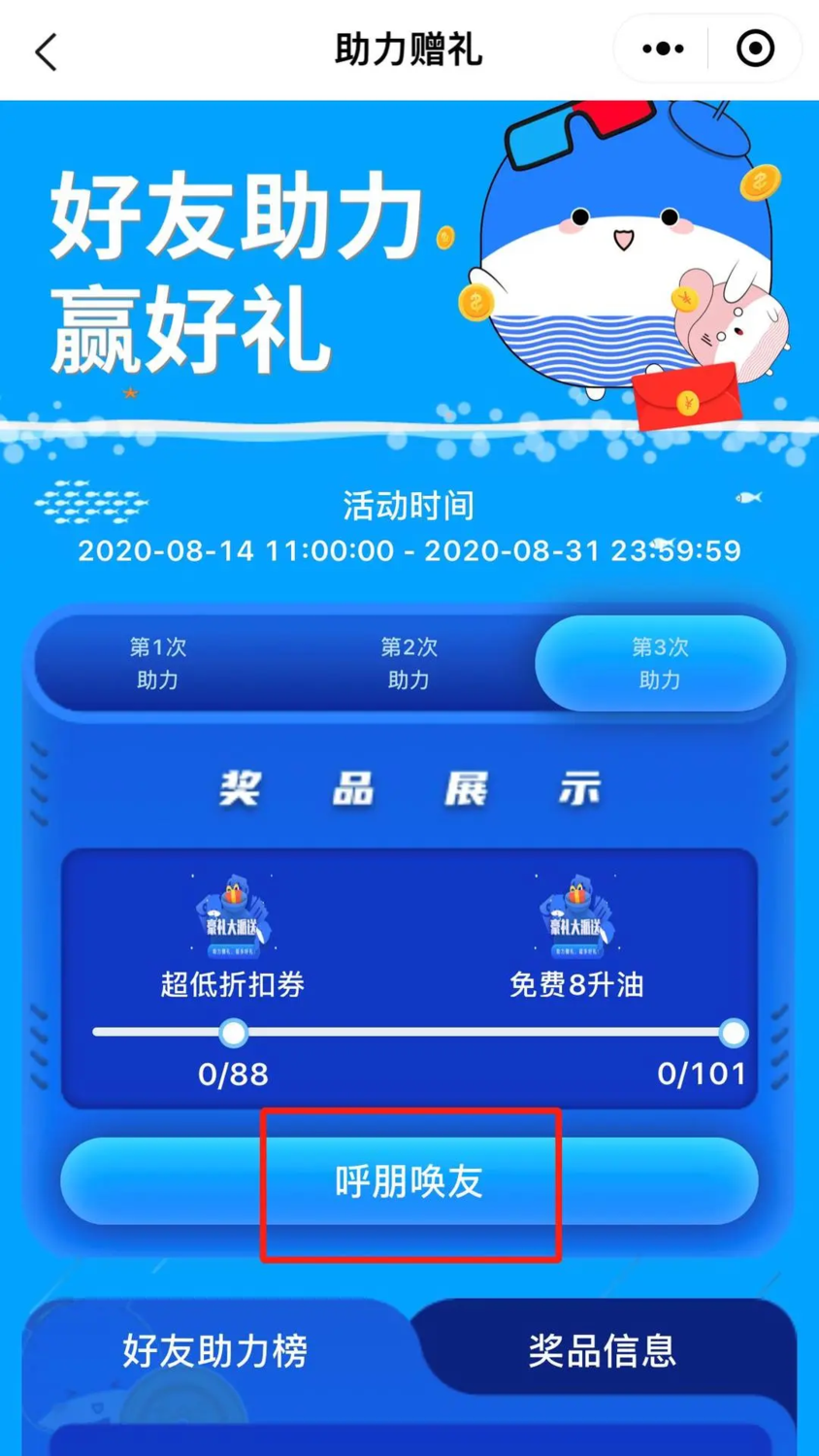Switch to 第1次助力 tab

pos(157,663)
